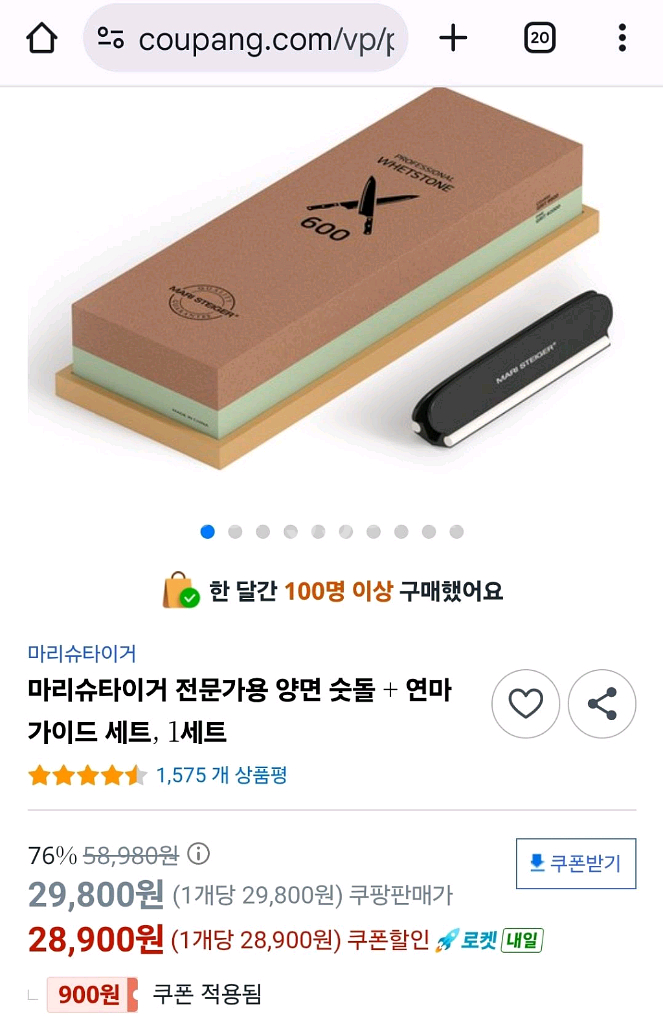The height and width of the screenshot is (1024, 663).
Task: Open the whetstone product image
Action: click(330, 290)
